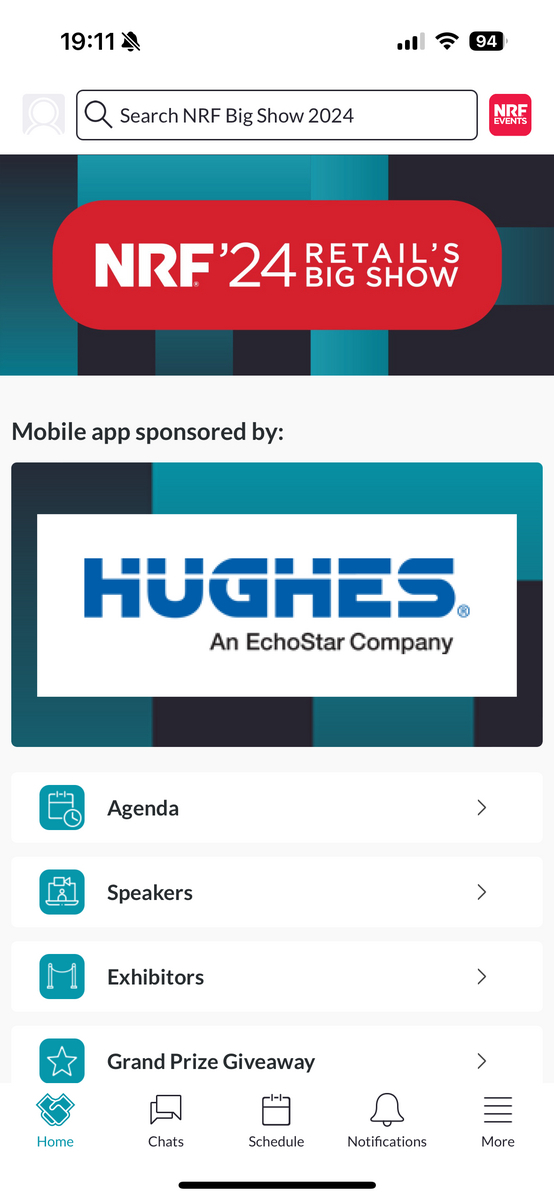Screen dimensions: 554x1200
Task: Tap the Search NRF Big Show 2024 field
Action: pyautogui.click(x=277, y=115)
